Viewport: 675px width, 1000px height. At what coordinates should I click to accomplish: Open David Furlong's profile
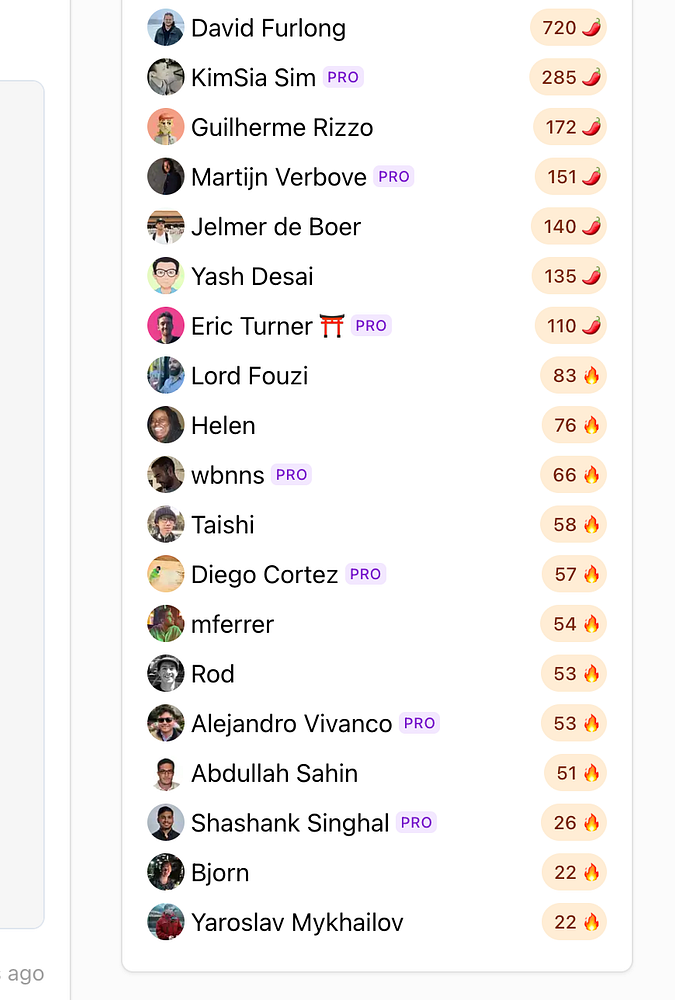[x=268, y=28]
